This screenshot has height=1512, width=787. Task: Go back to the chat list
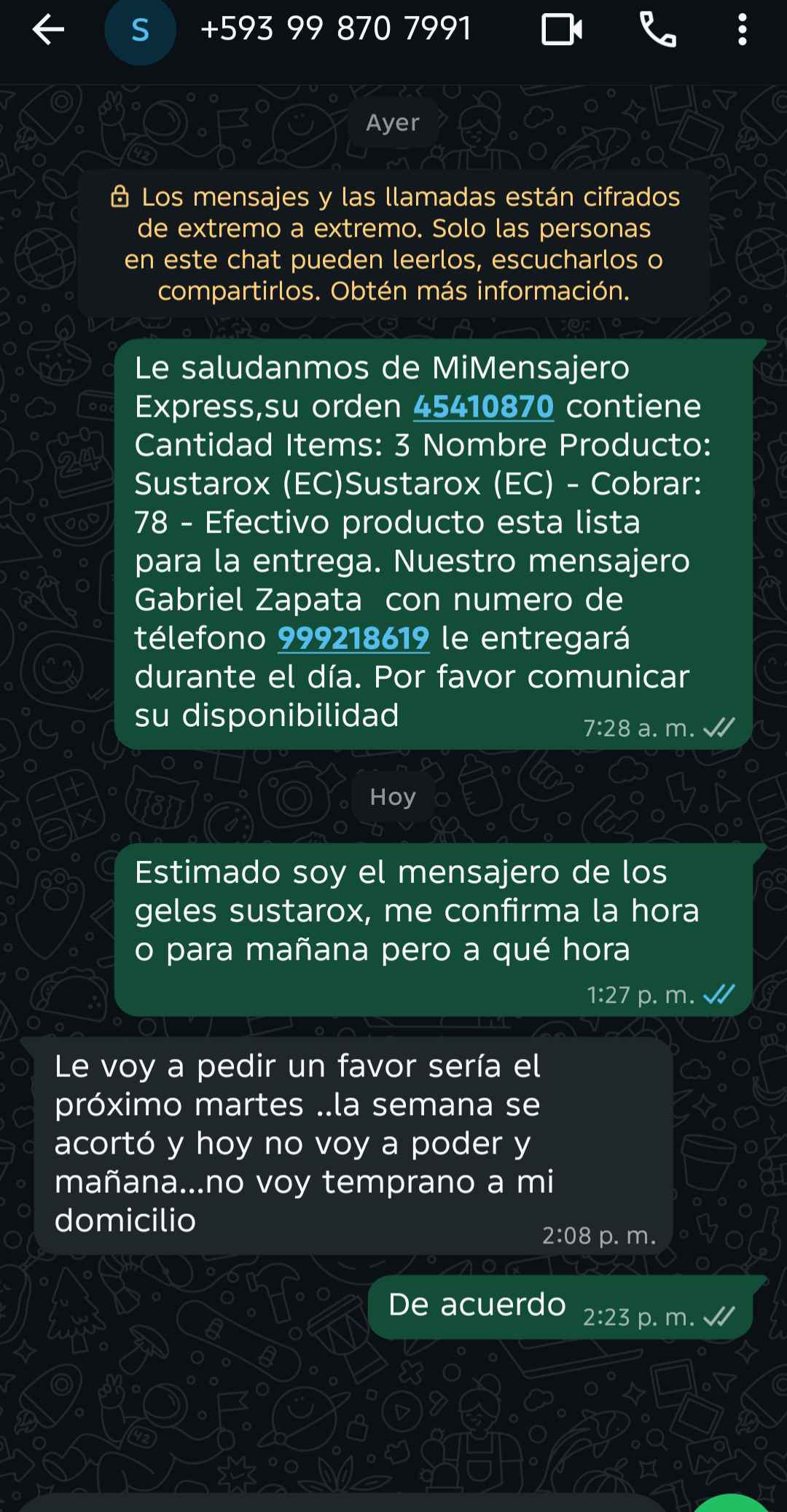[x=48, y=30]
